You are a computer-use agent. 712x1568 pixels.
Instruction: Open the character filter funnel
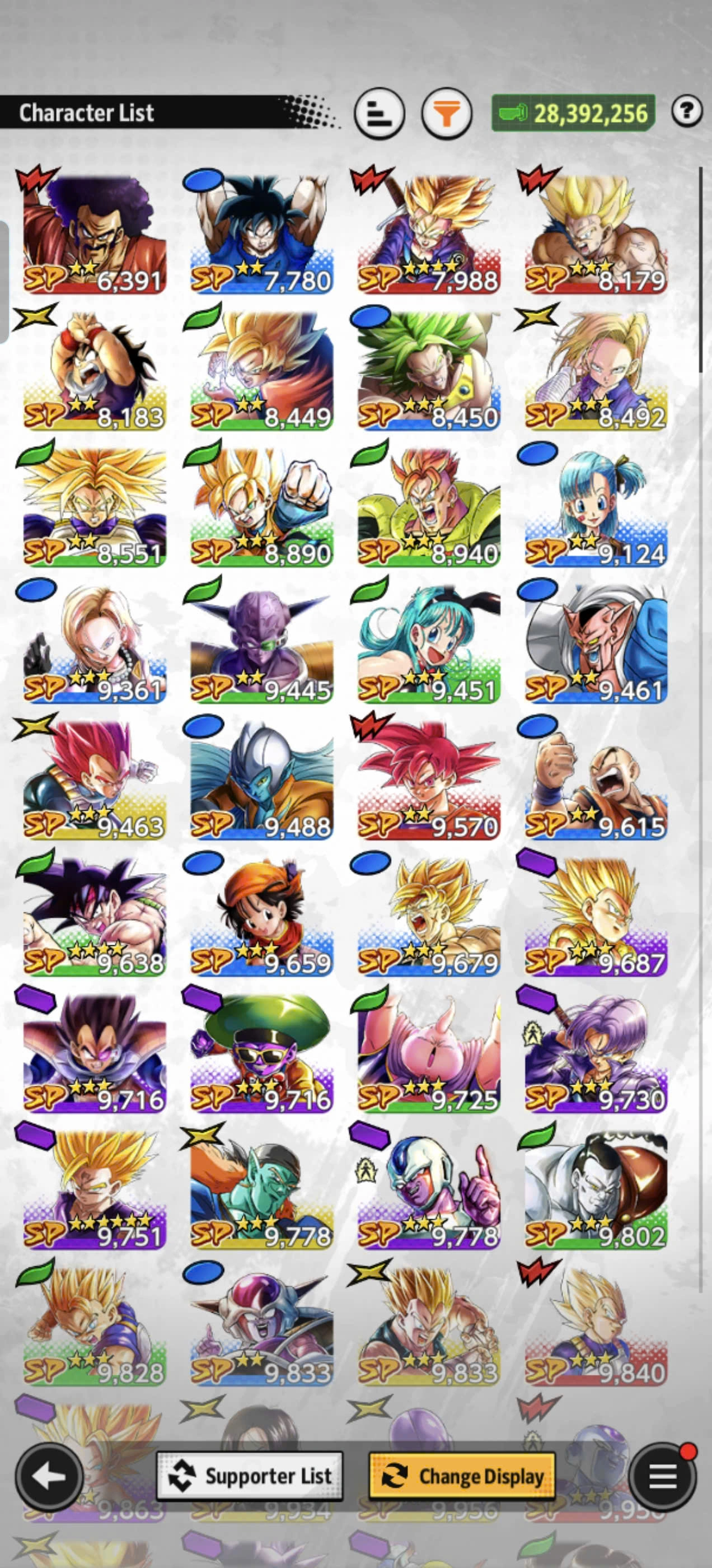pos(447,113)
